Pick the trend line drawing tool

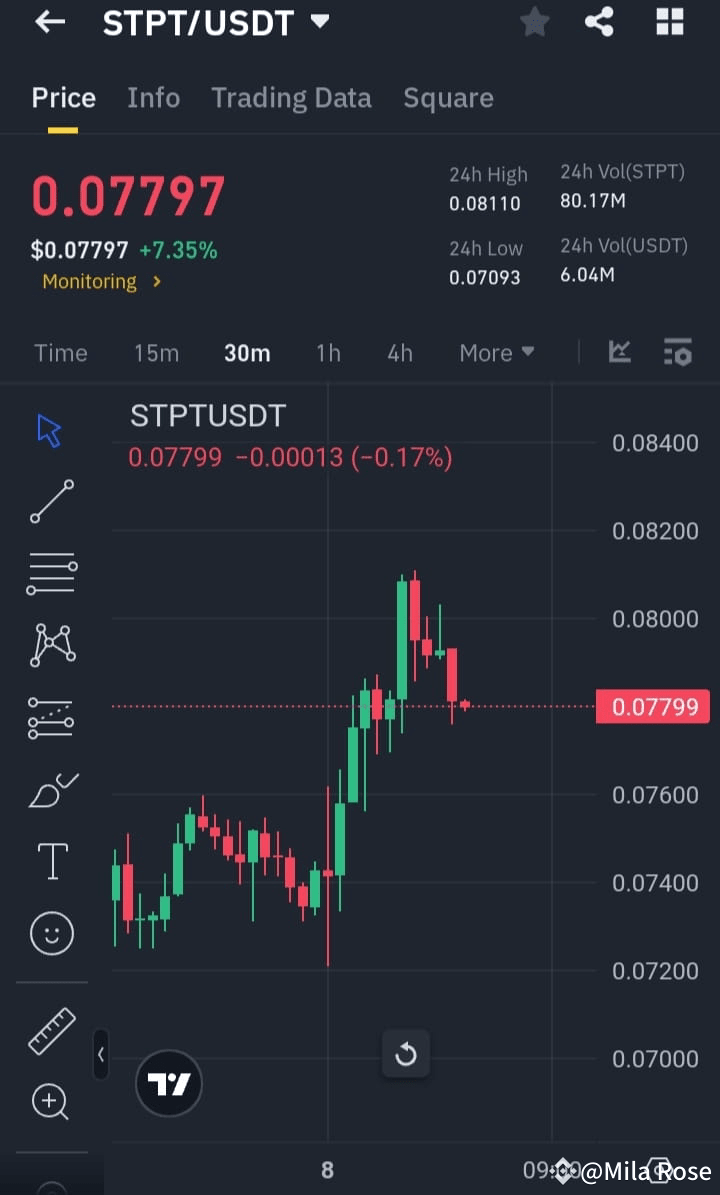click(50, 501)
